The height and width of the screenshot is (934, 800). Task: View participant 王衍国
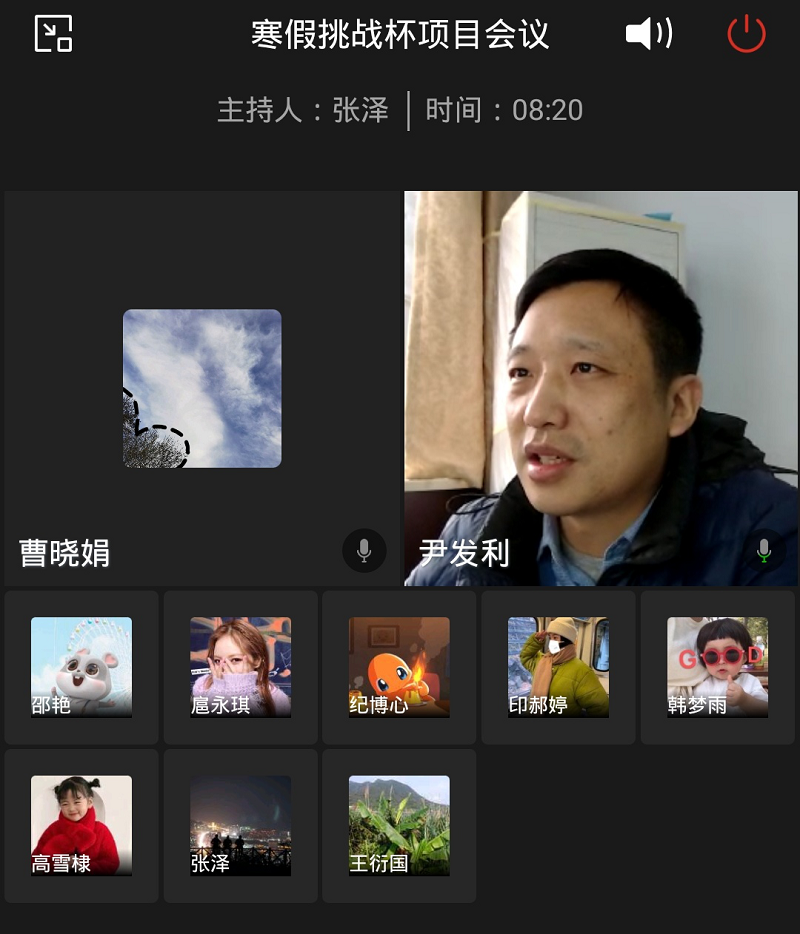coord(399,826)
